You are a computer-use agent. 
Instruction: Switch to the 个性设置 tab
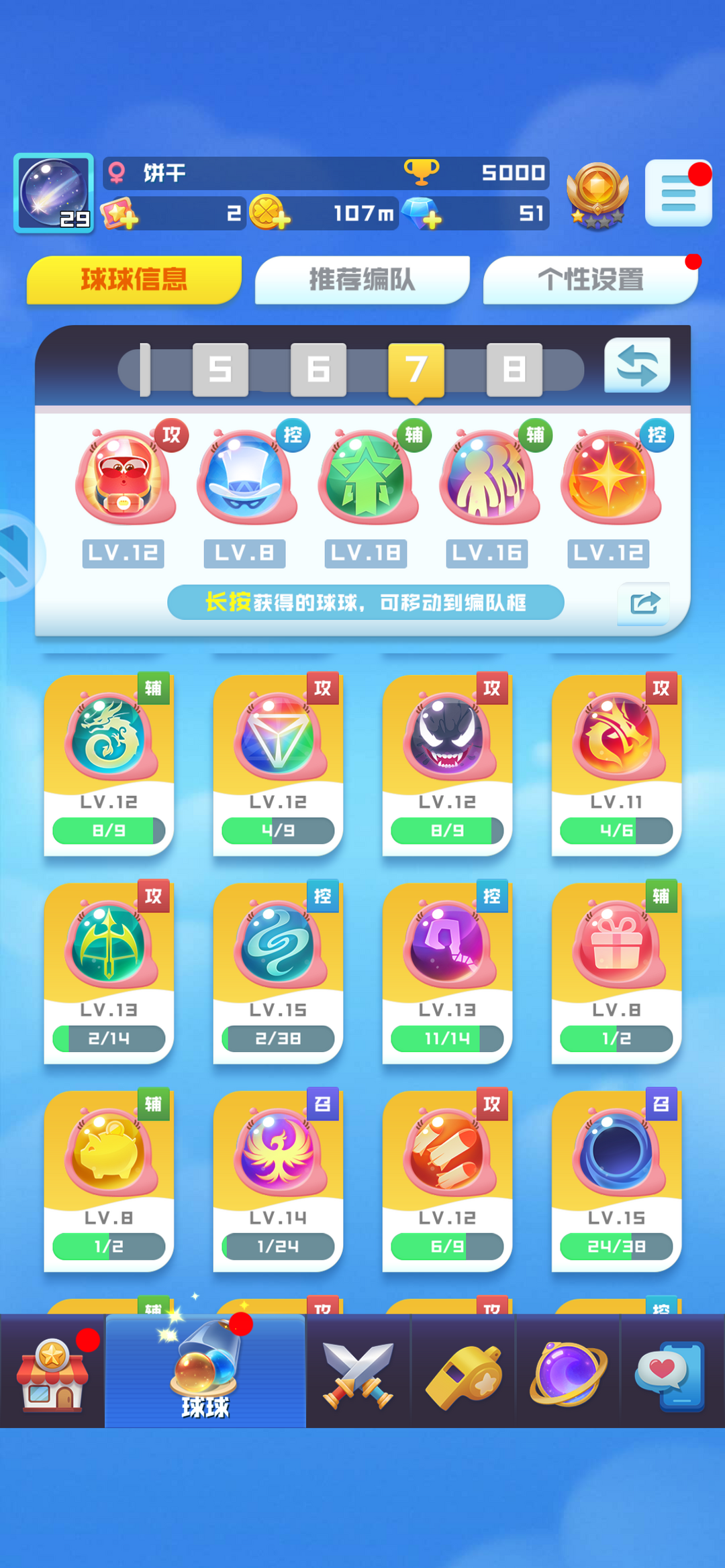tap(590, 280)
